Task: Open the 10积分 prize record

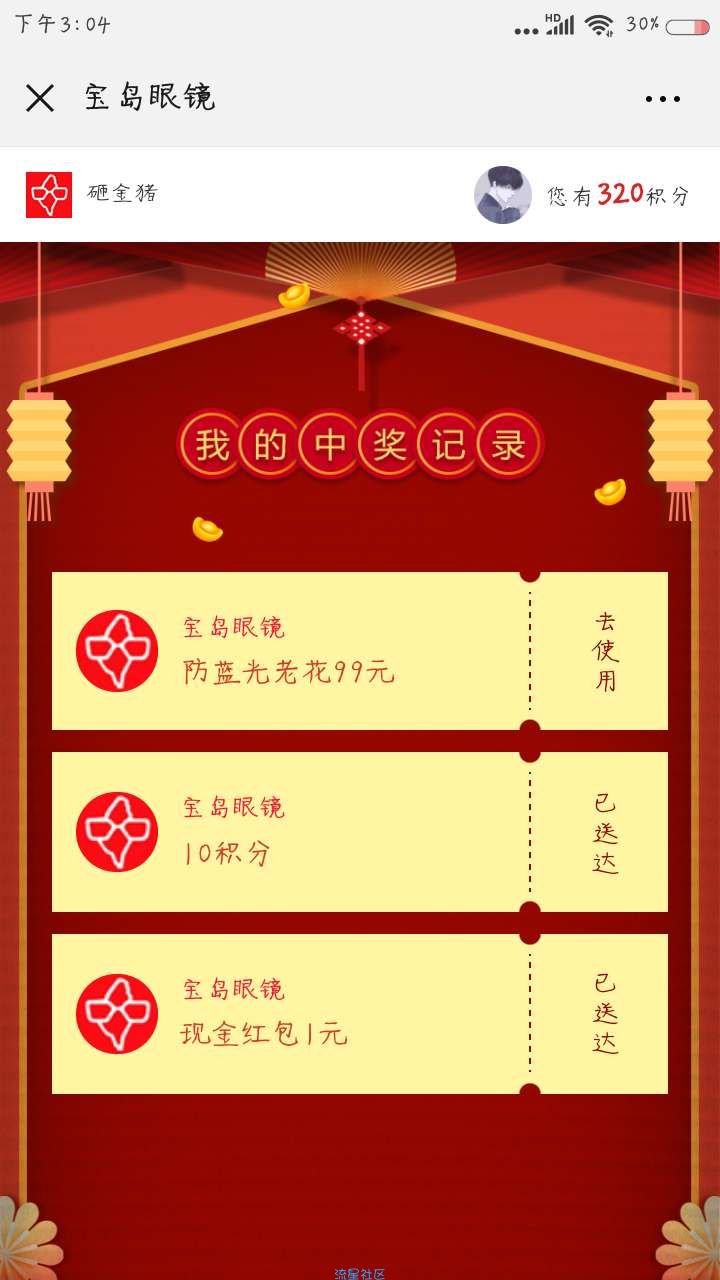Action: pos(290,832)
